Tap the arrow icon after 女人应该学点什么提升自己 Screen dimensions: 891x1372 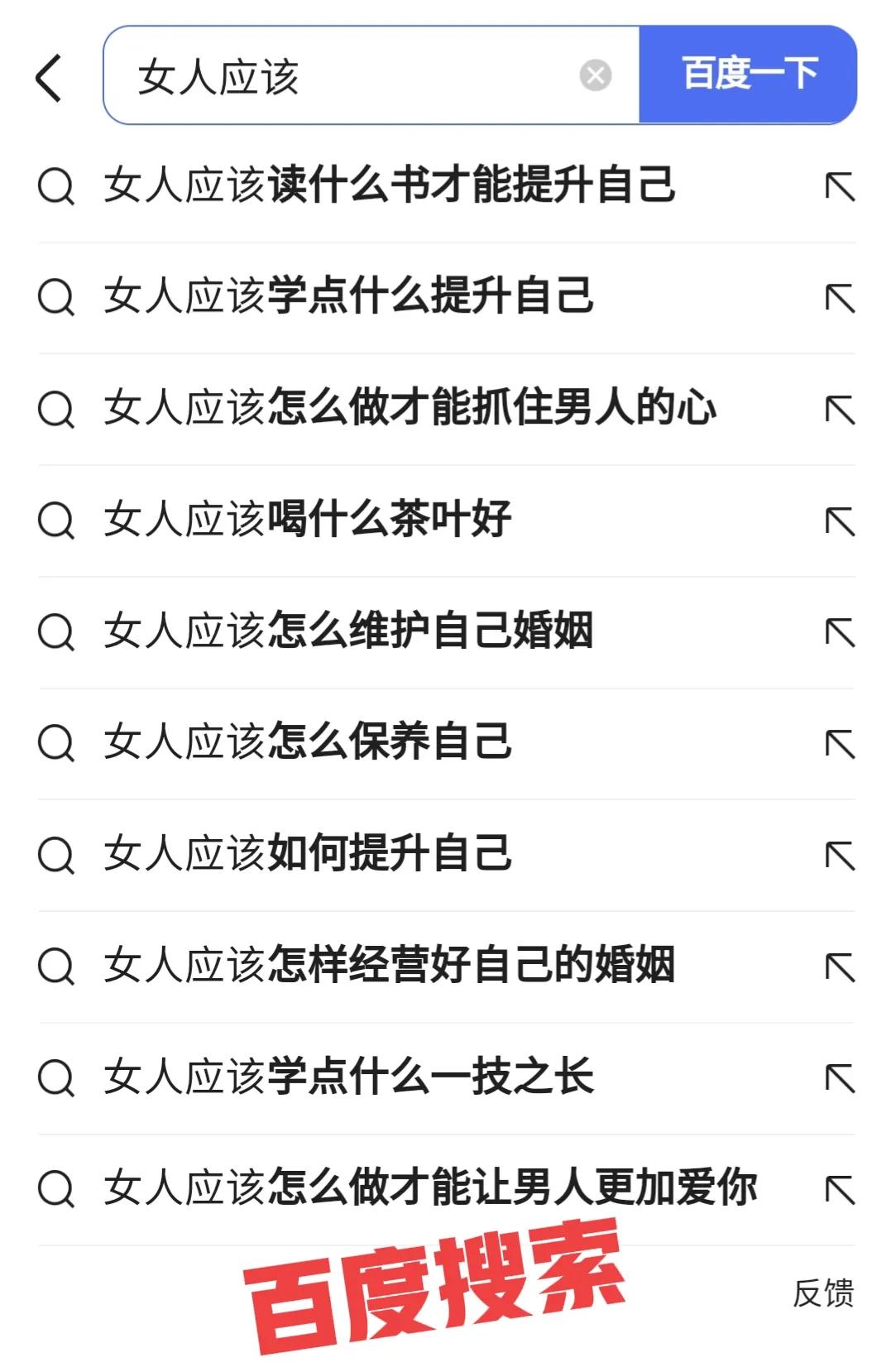click(841, 298)
